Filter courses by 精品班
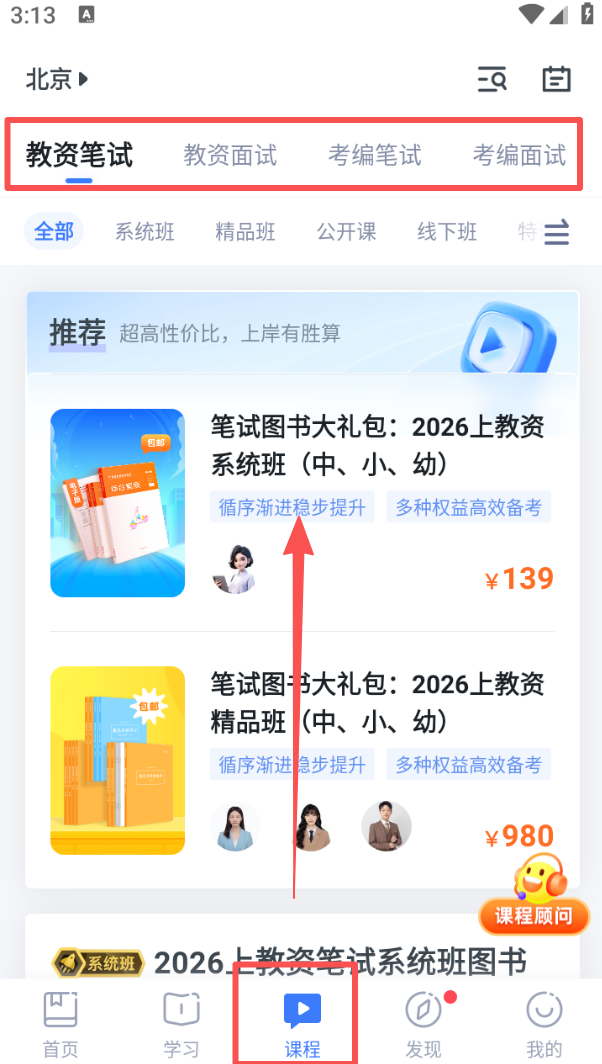 (245, 232)
